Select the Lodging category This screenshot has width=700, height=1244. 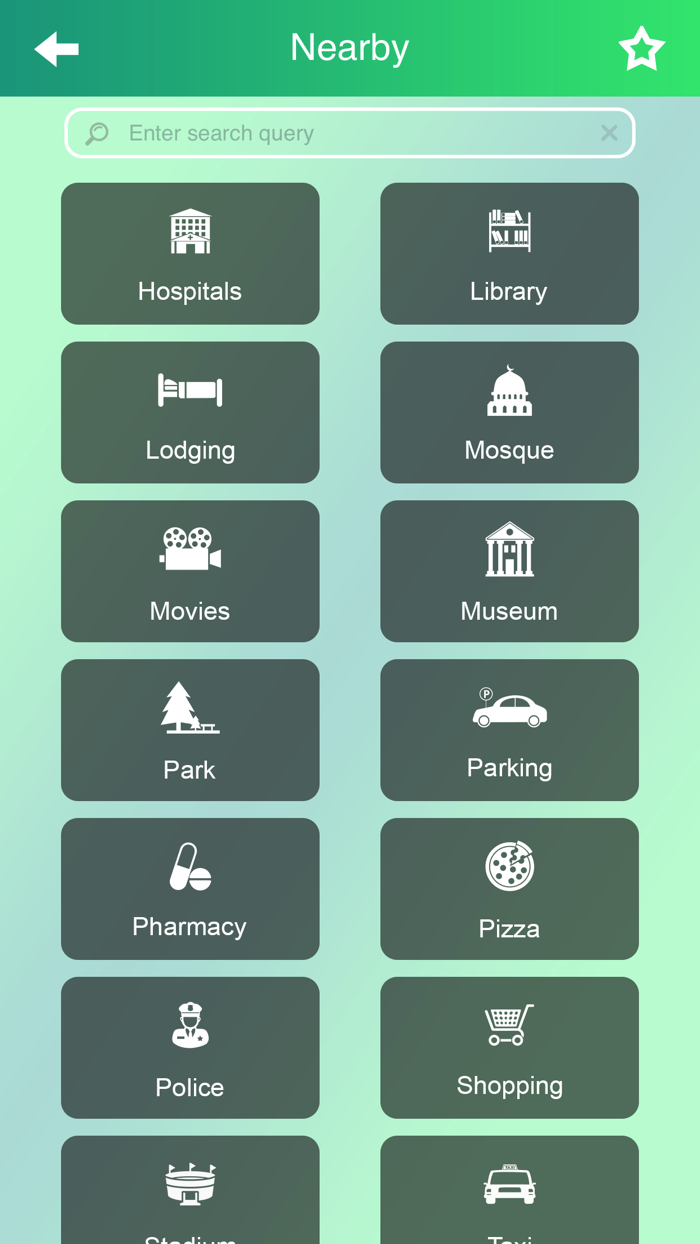[x=190, y=413]
